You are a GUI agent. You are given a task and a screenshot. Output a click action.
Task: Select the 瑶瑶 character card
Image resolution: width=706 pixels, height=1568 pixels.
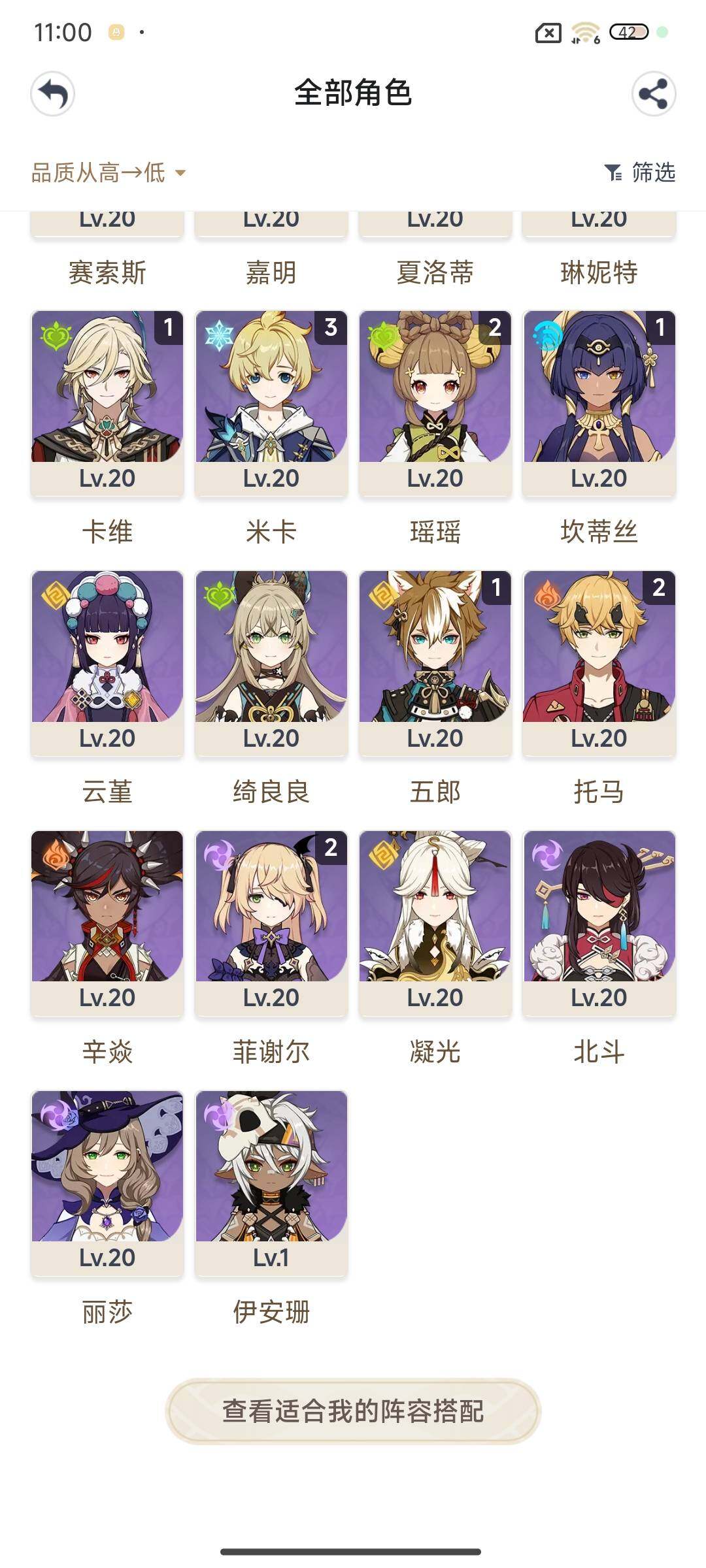[x=435, y=403]
